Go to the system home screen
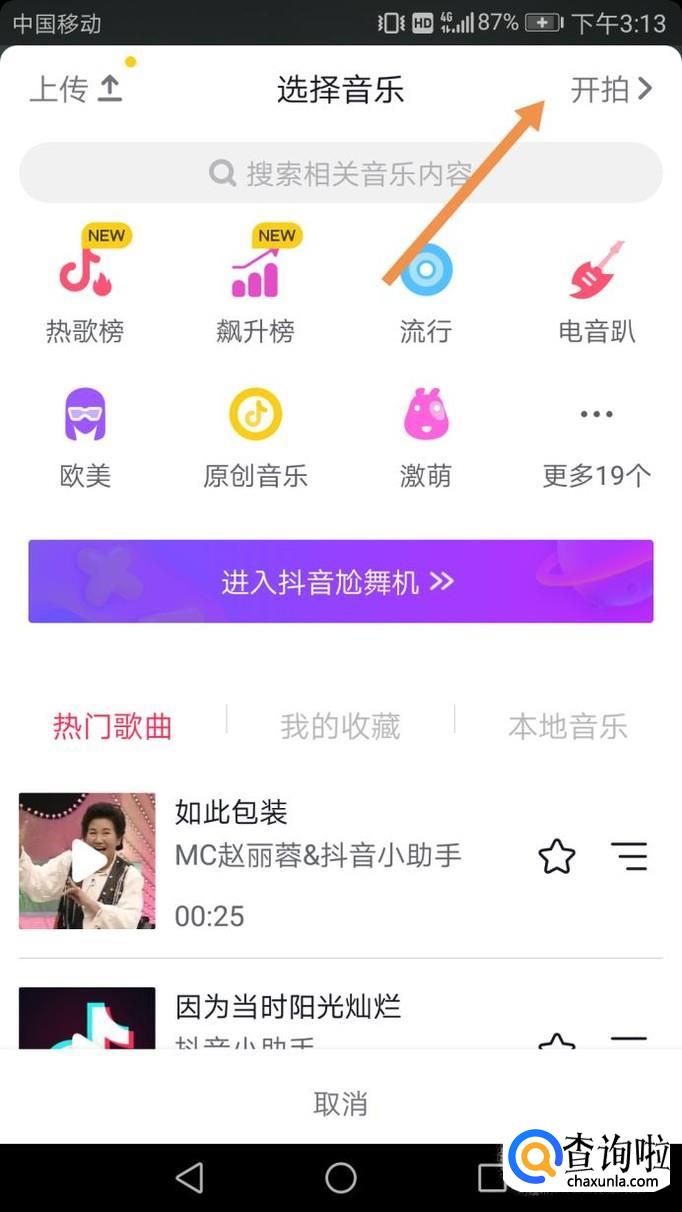The image size is (682, 1212). (x=341, y=1178)
